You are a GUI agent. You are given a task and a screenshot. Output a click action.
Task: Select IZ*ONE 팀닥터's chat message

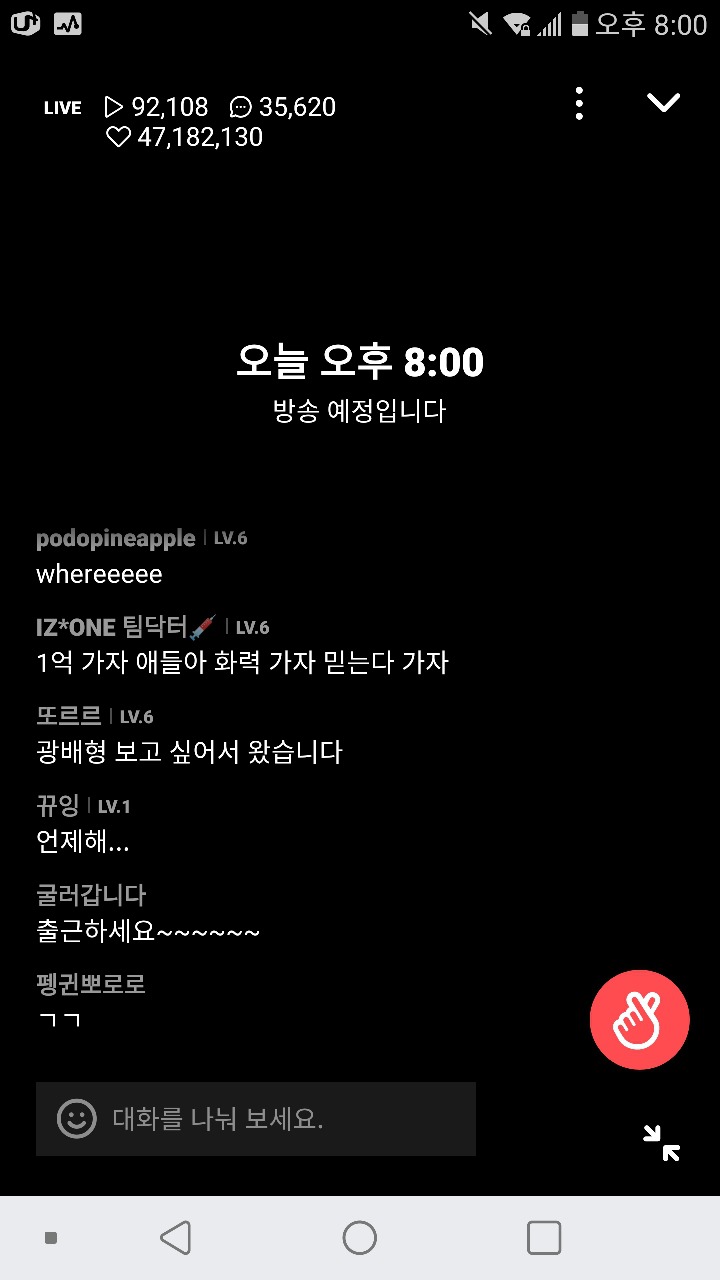point(242,662)
